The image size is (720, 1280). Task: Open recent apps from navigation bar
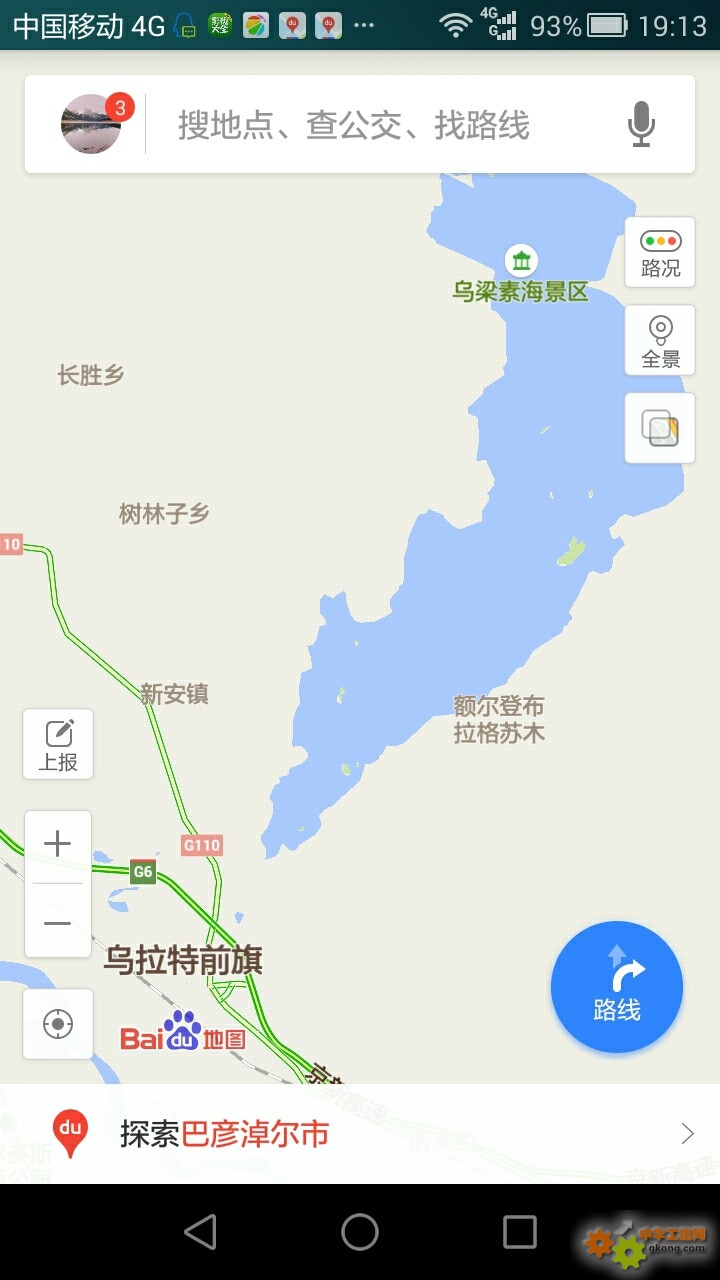tap(520, 1232)
